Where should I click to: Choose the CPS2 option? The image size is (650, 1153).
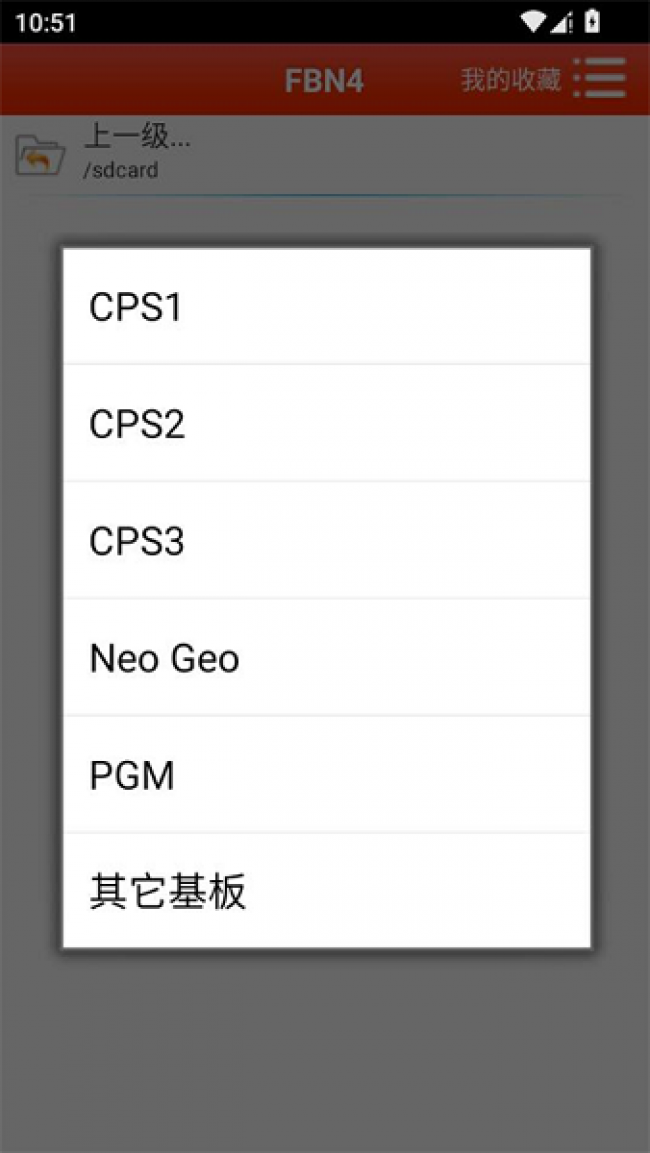click(x=326, y=424)
